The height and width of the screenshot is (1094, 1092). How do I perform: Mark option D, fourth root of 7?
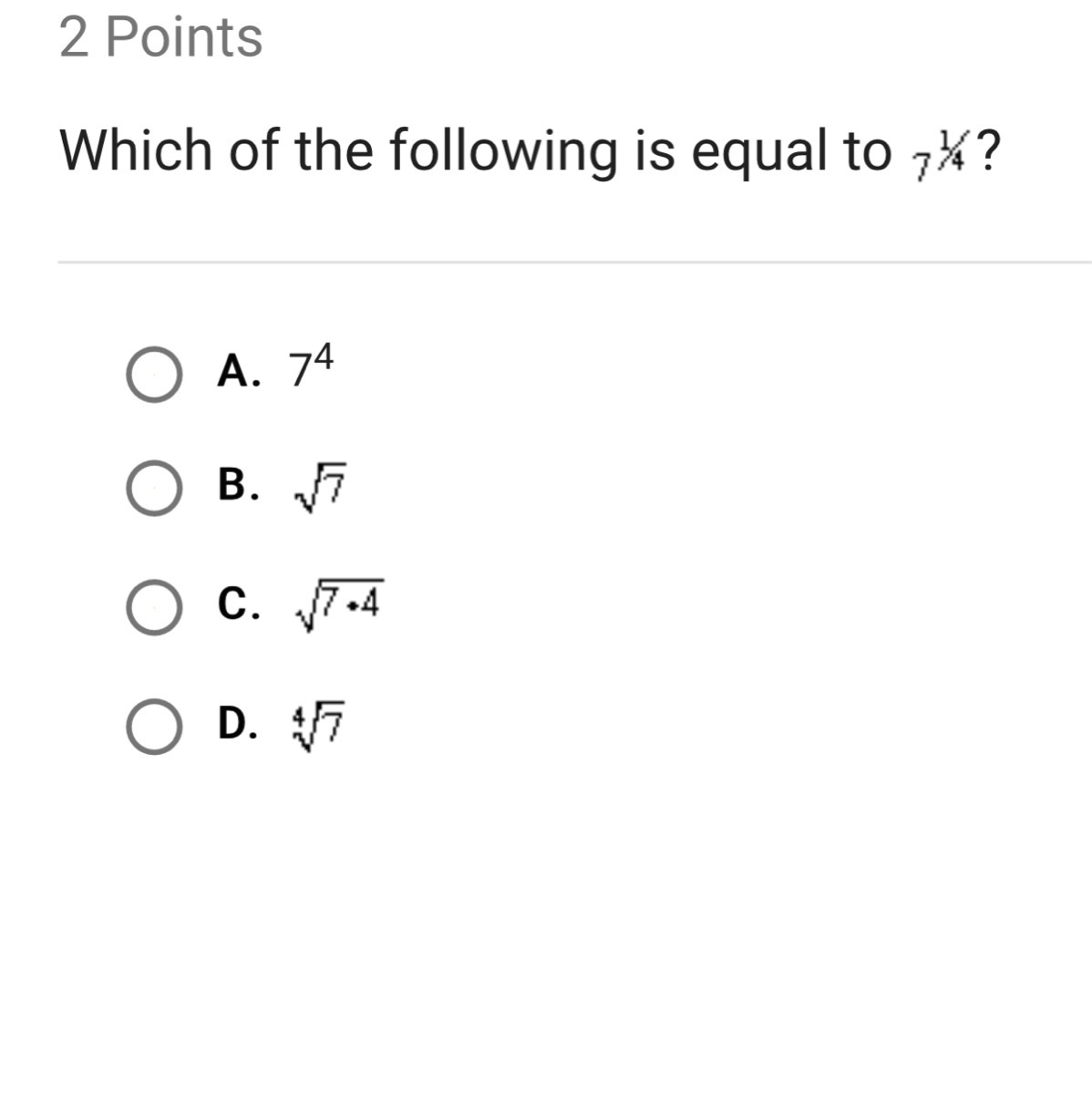(x=153, y=727)
